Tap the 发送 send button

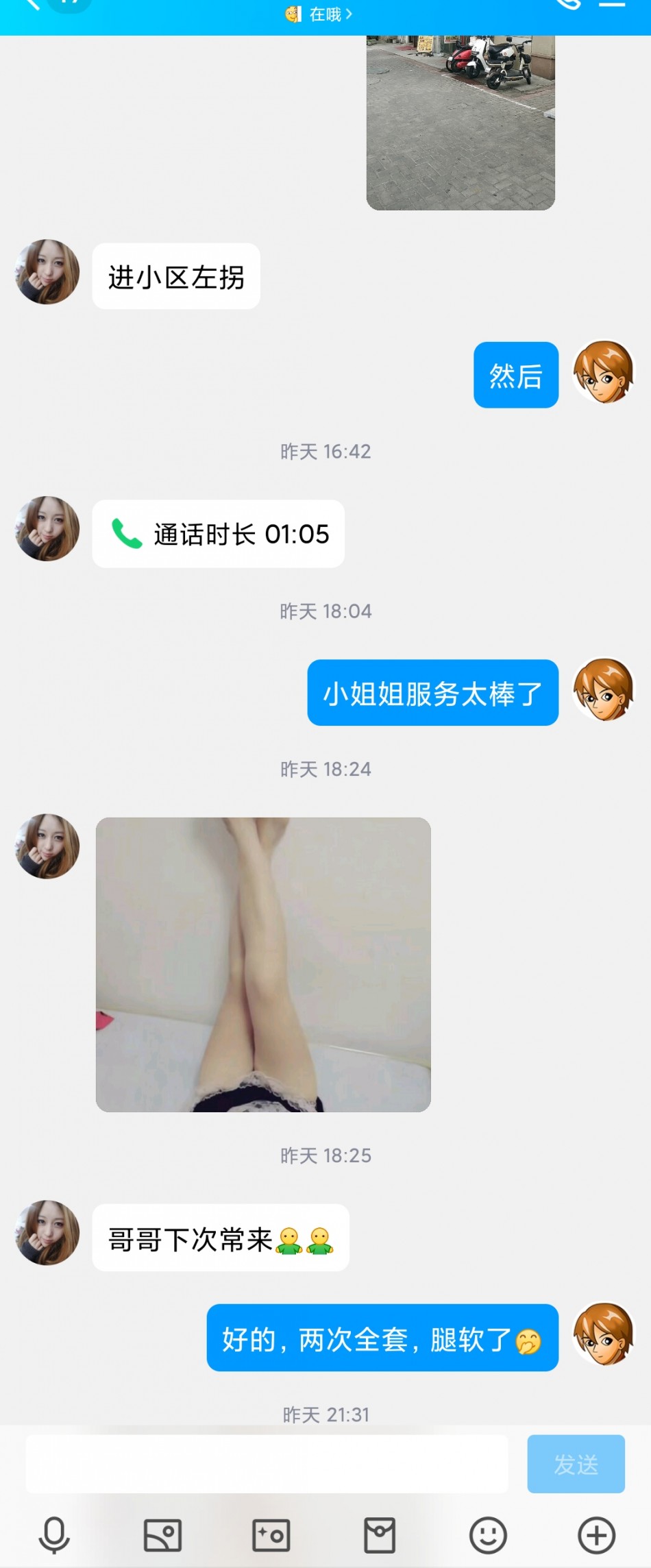[x=576, y=1464]
